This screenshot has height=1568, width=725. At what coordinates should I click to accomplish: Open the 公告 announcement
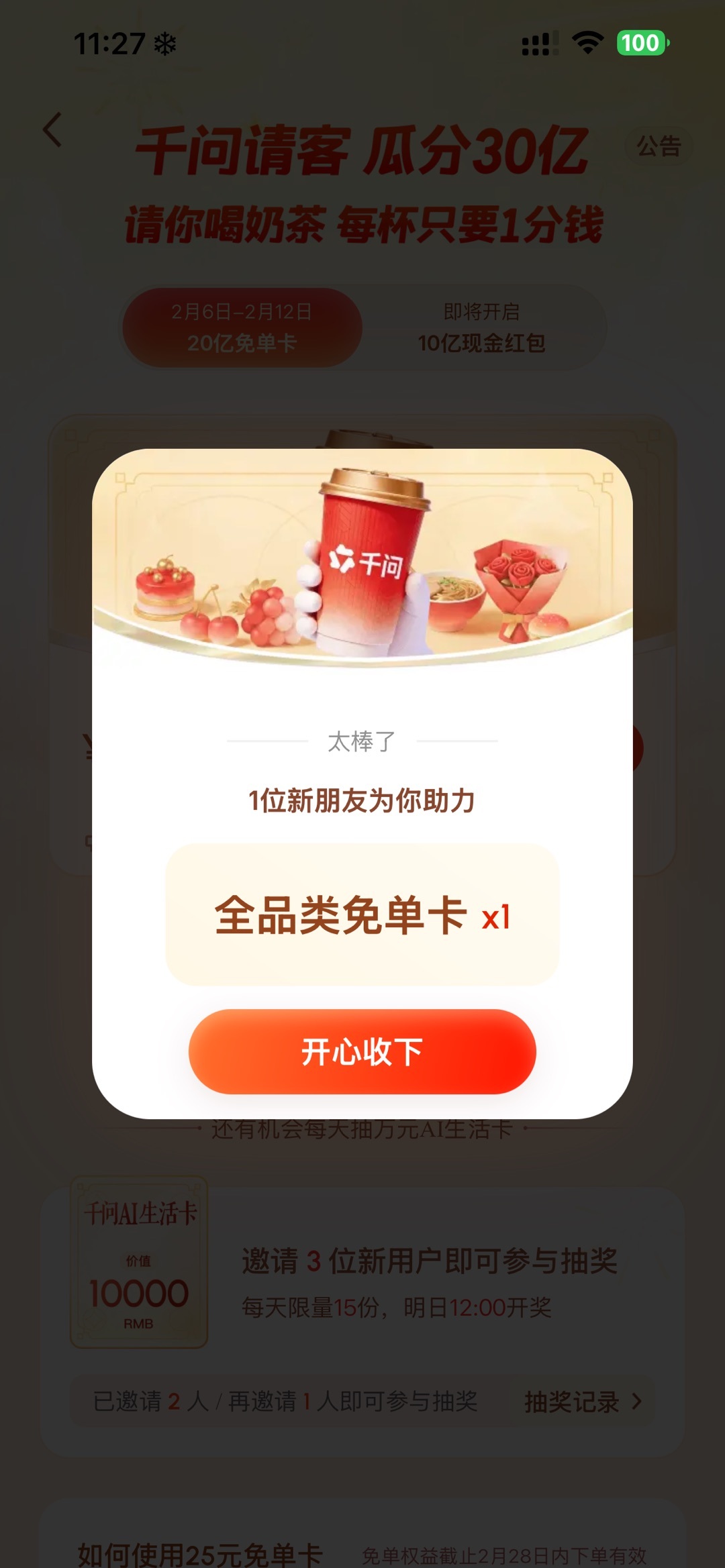pyautogui.click(x=658, y=146)
